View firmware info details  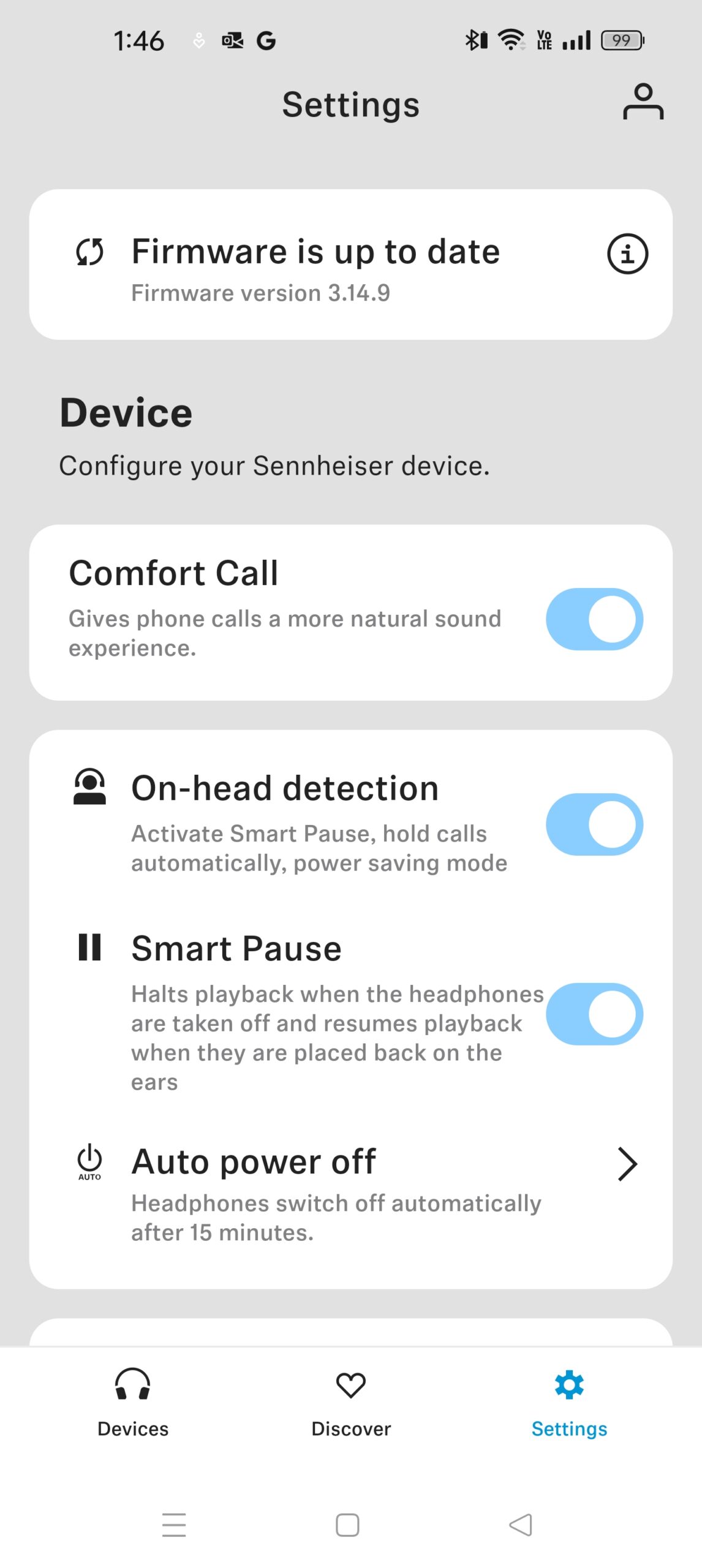(x=627, y=254)
